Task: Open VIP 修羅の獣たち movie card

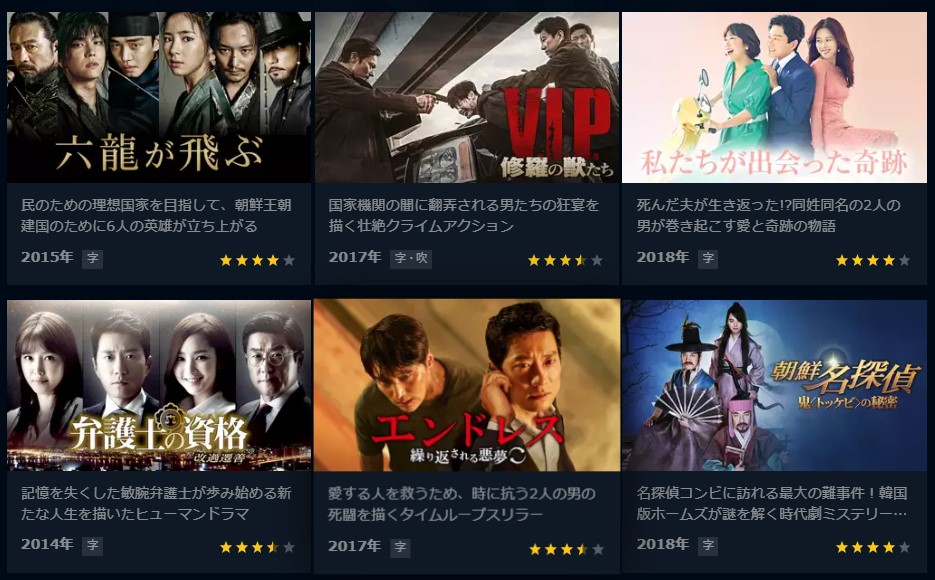Action: coord(466,98)
